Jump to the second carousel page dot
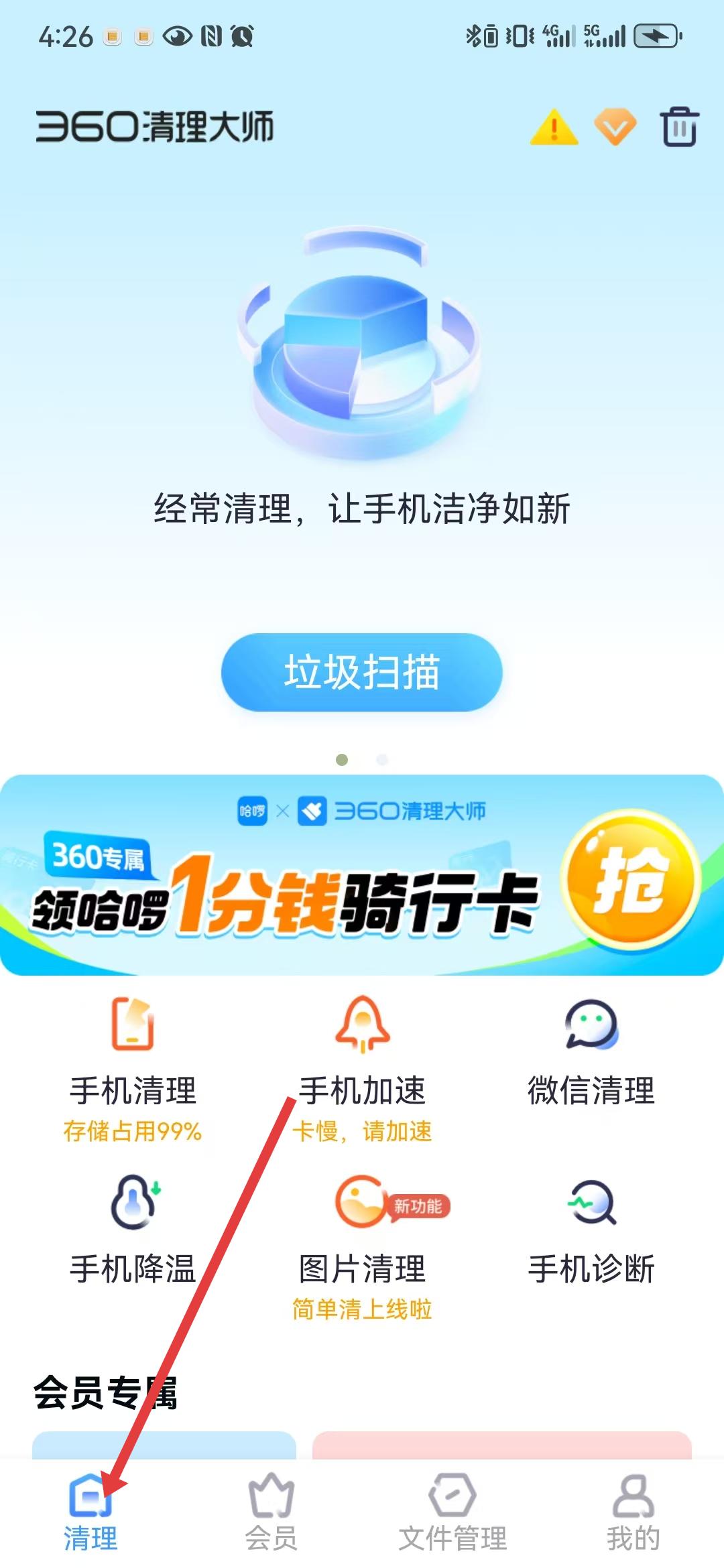Image resolution: width=724 pixels, height=1568 pixels. [382, 759]
